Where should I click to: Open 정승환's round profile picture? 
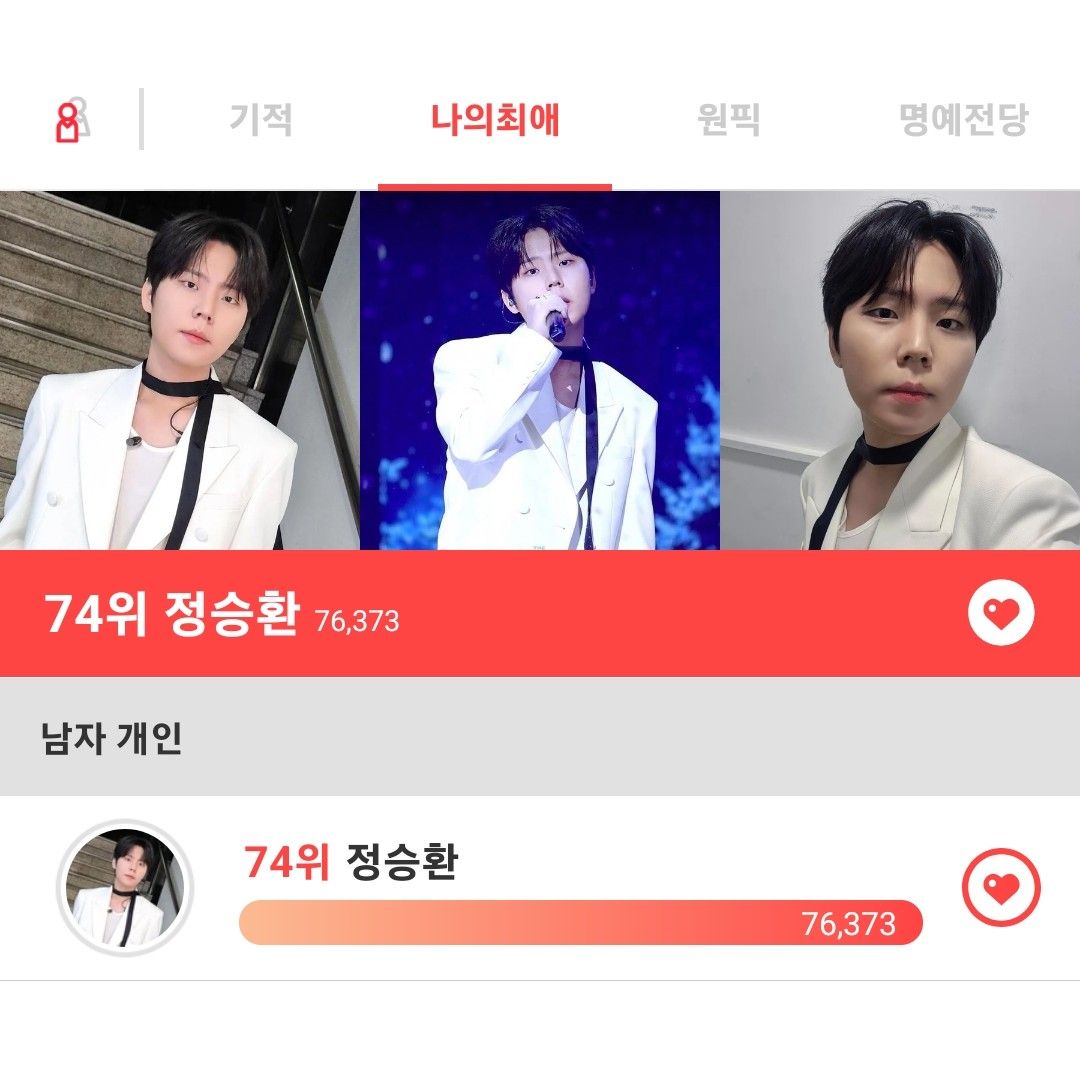[124, 888]
